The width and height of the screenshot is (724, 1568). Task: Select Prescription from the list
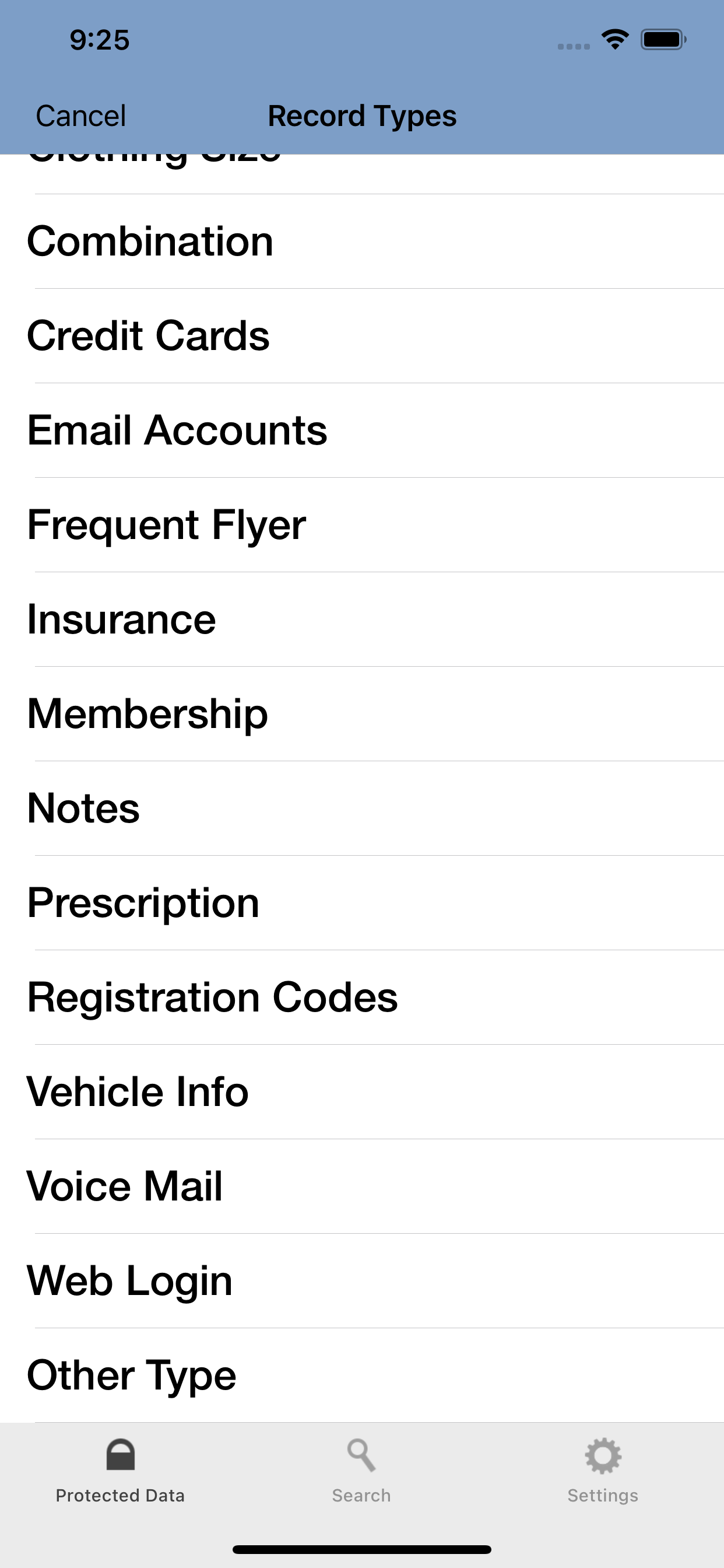click(362, 902)
